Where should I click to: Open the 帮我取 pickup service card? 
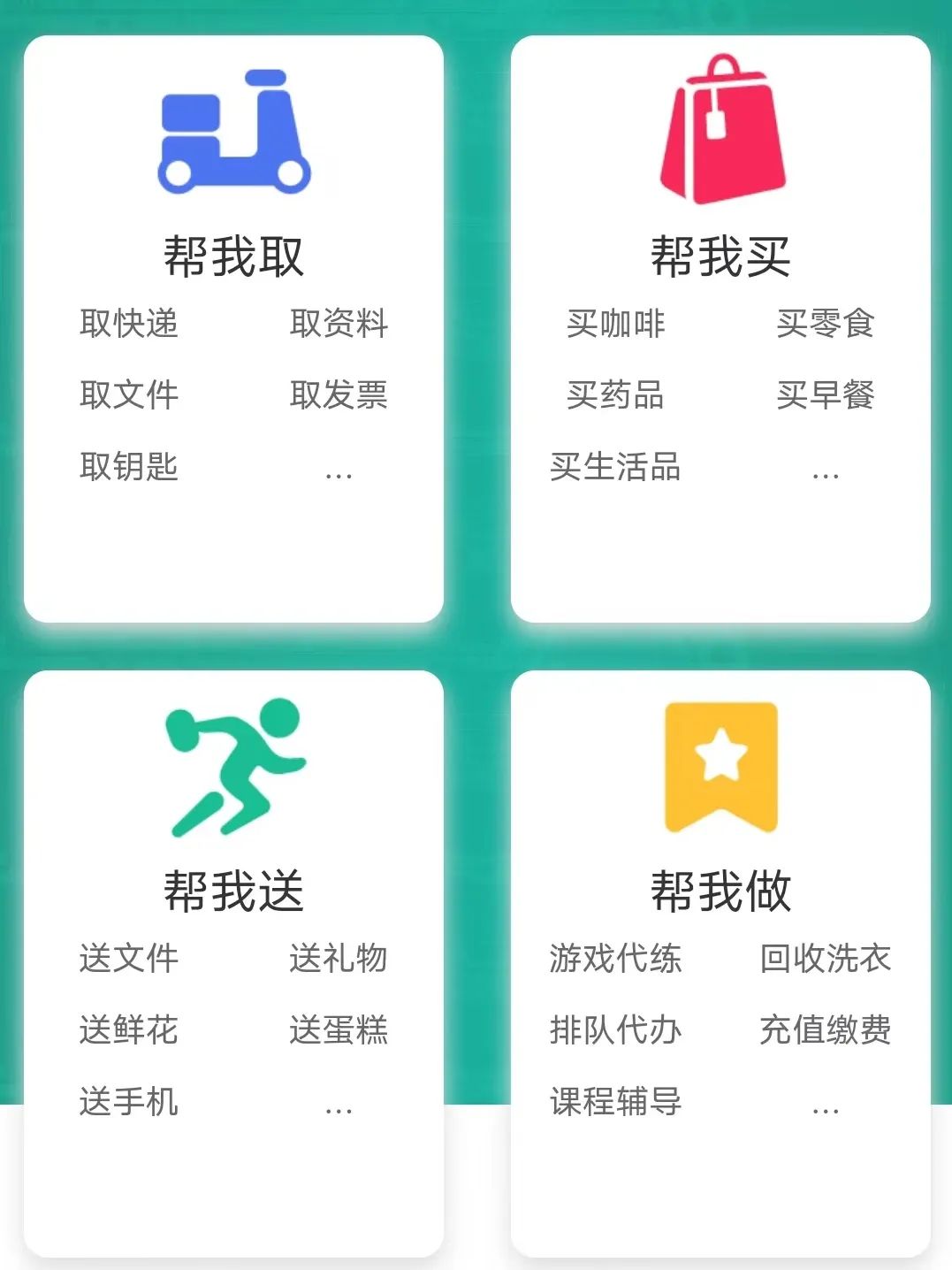click(x=233, y=255)
